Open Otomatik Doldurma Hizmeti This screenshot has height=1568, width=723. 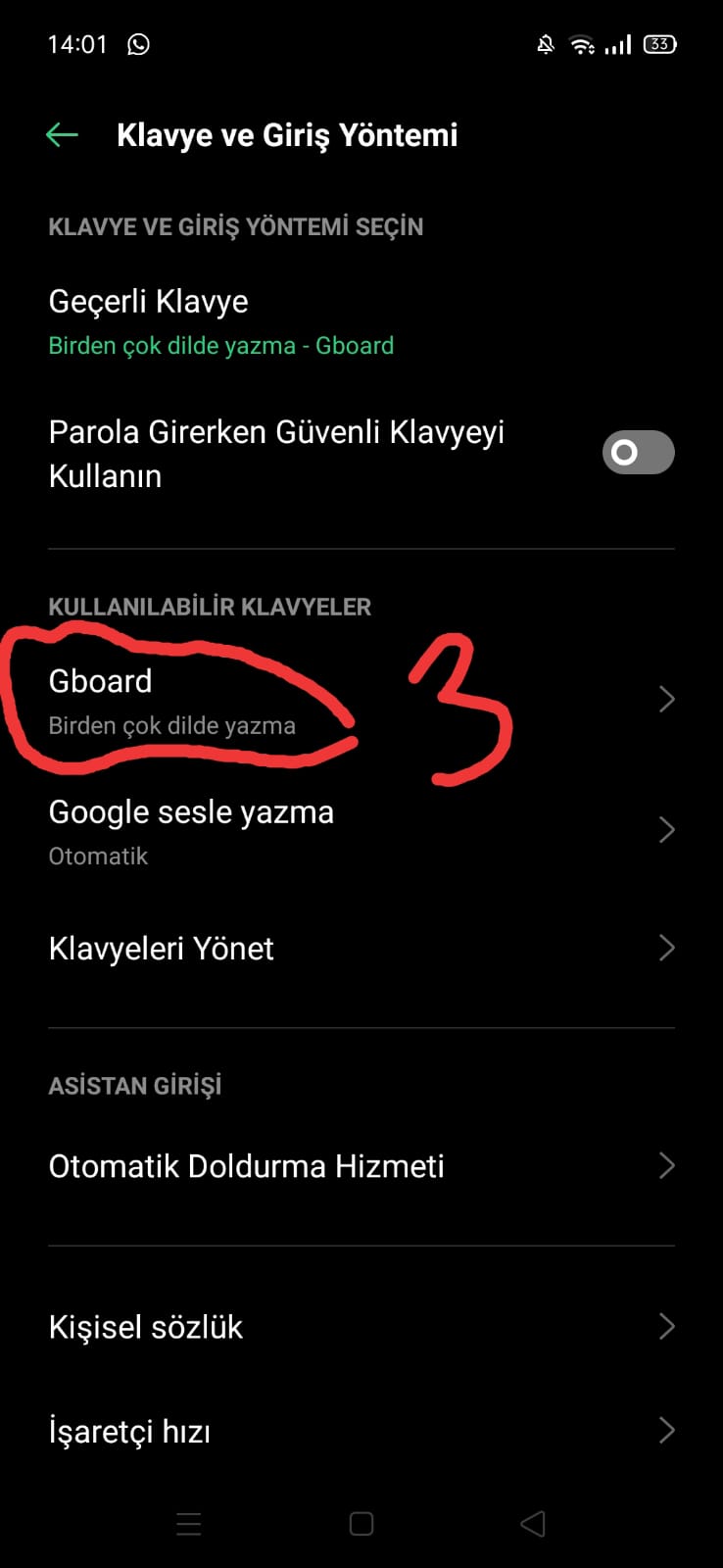(361, 1166)
